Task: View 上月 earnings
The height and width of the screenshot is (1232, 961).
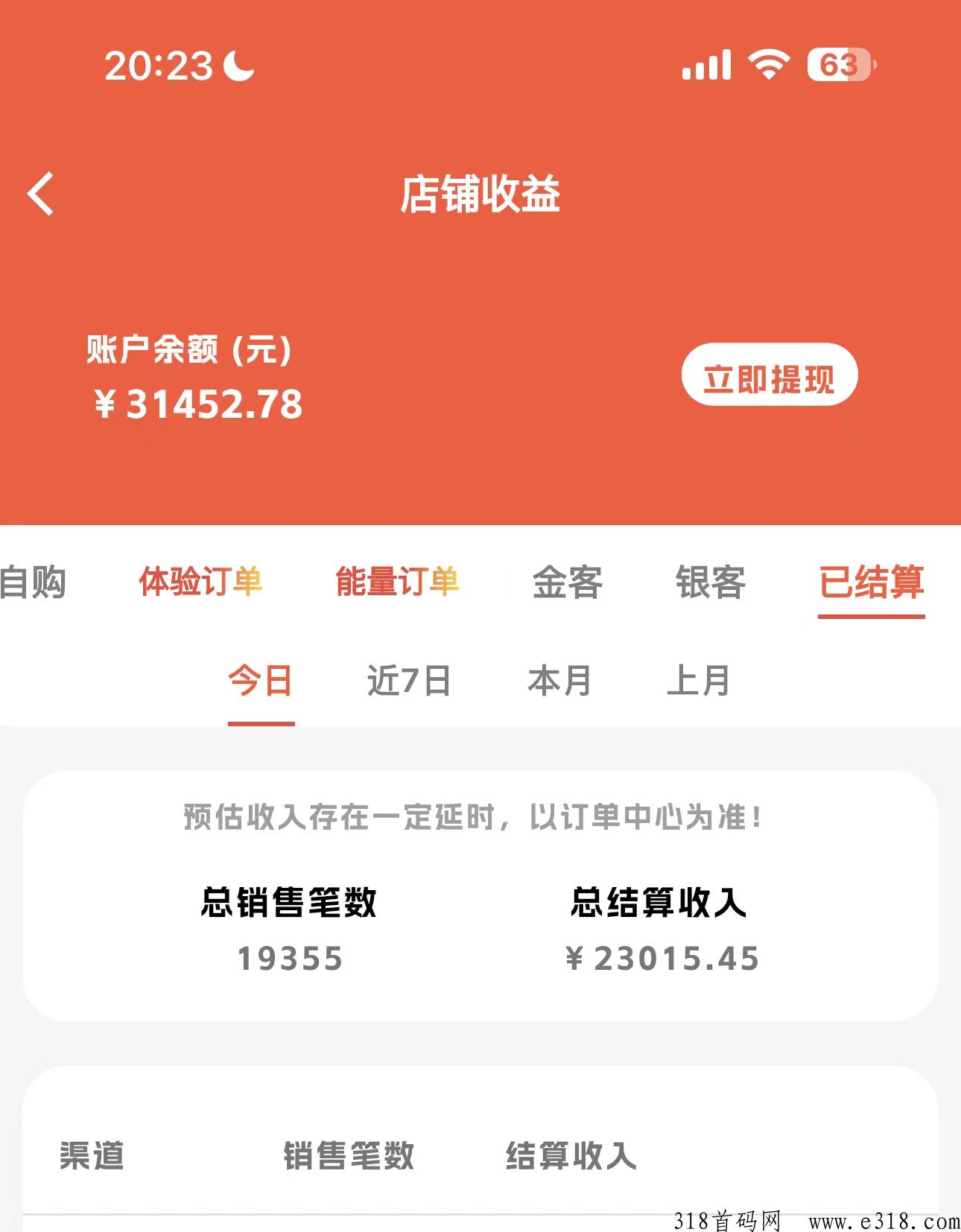Action: tap(698, 681)
